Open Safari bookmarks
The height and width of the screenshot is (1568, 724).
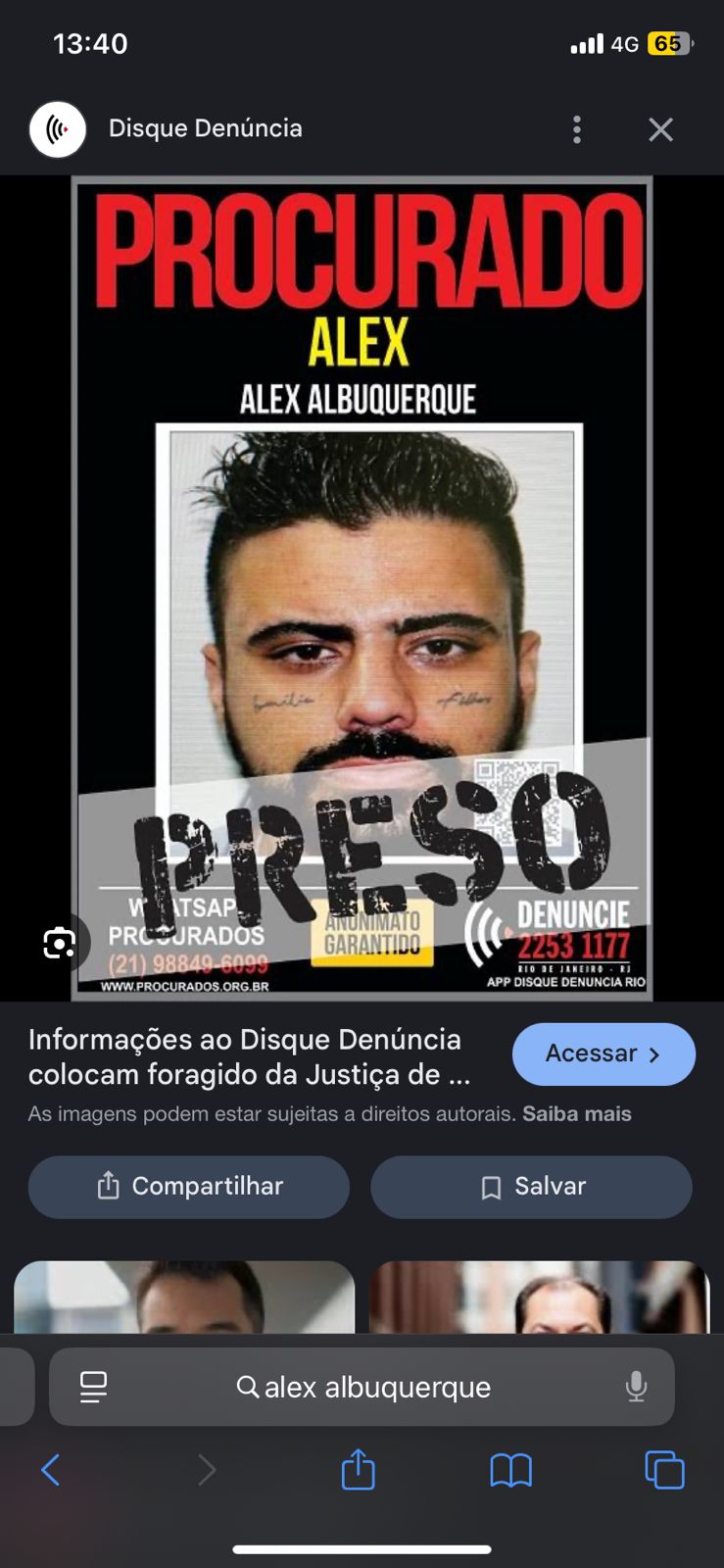tap(510, 1470)
